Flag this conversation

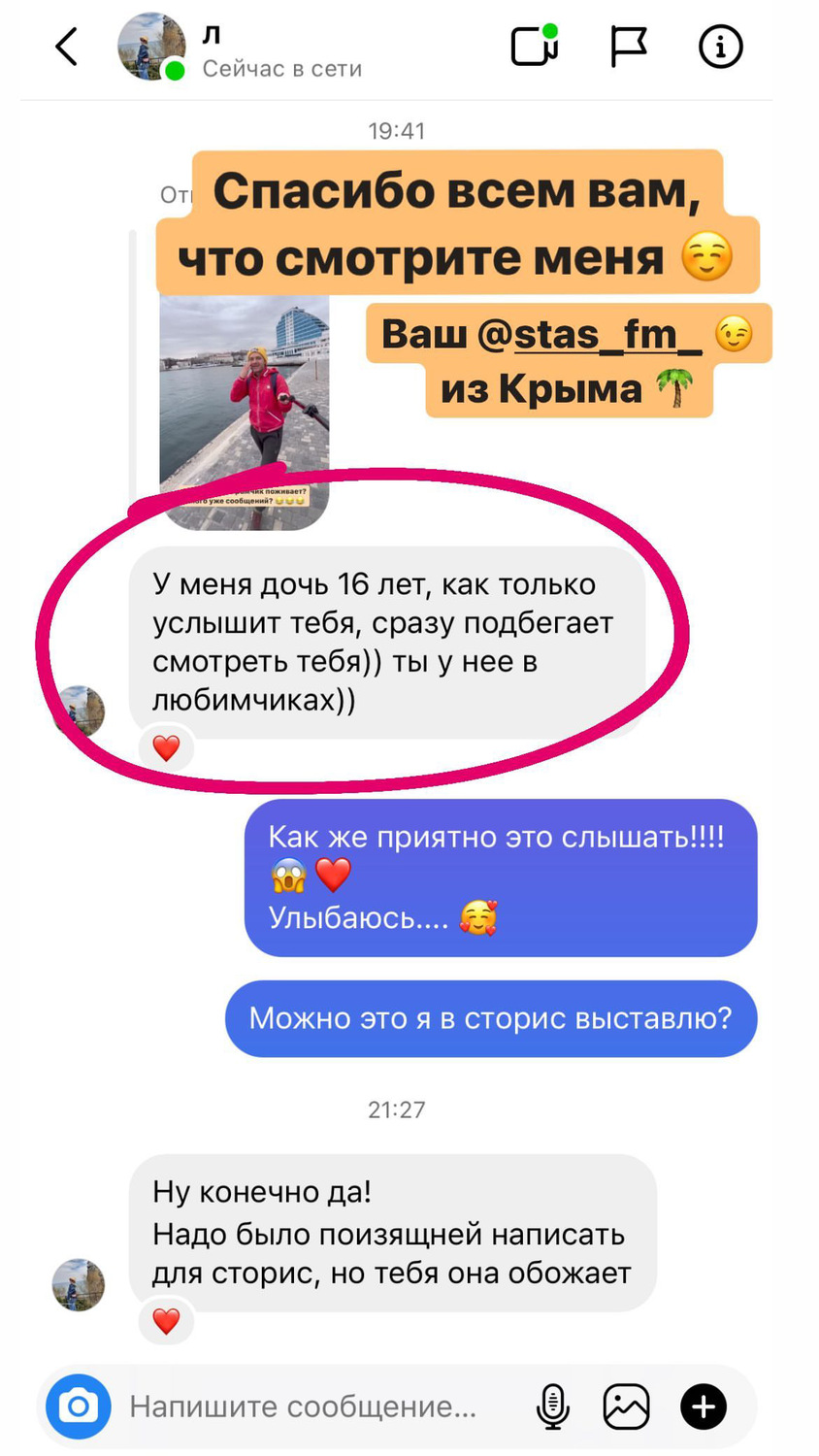point(628,47)
